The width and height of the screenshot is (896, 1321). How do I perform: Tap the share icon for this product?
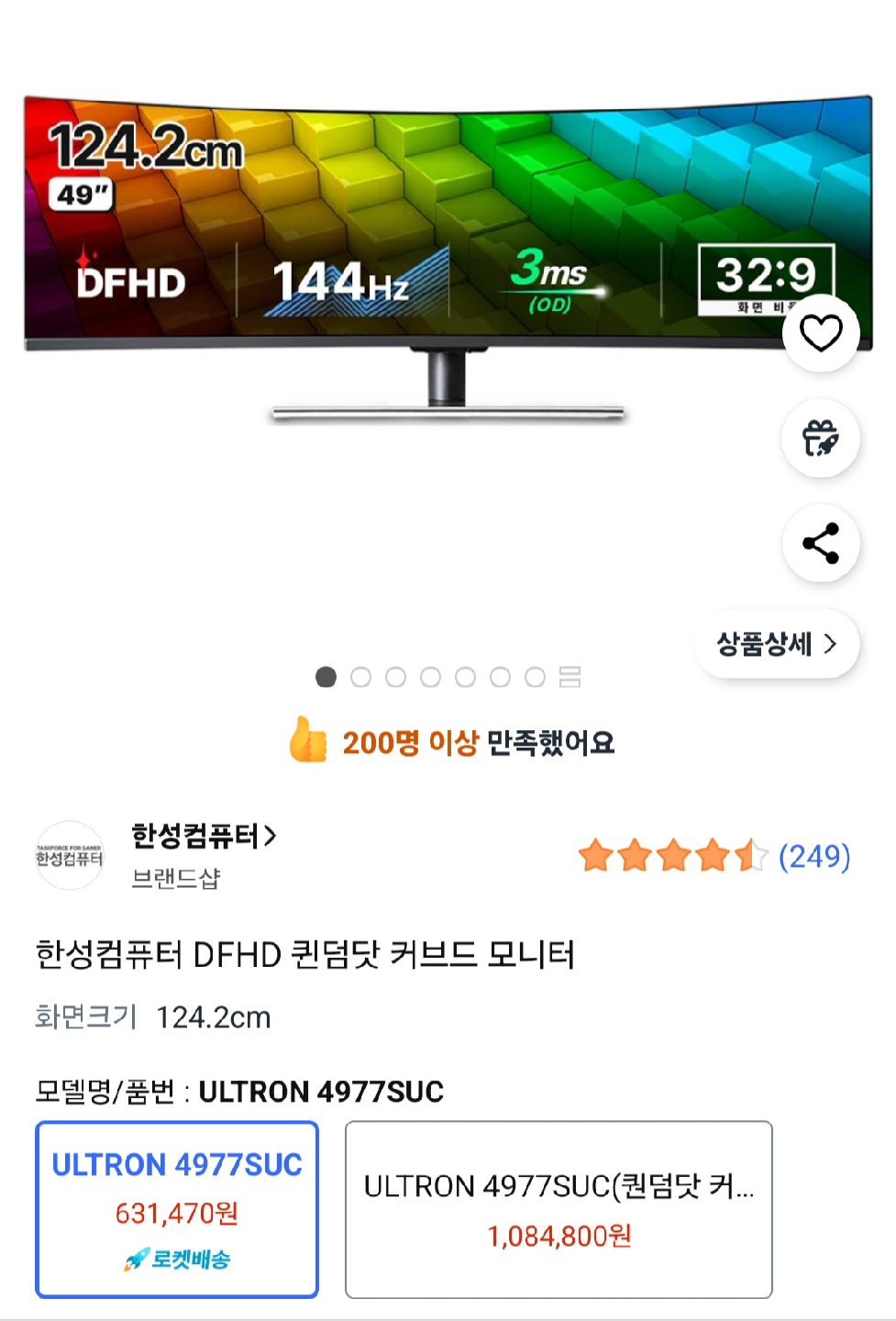[819, 543]
